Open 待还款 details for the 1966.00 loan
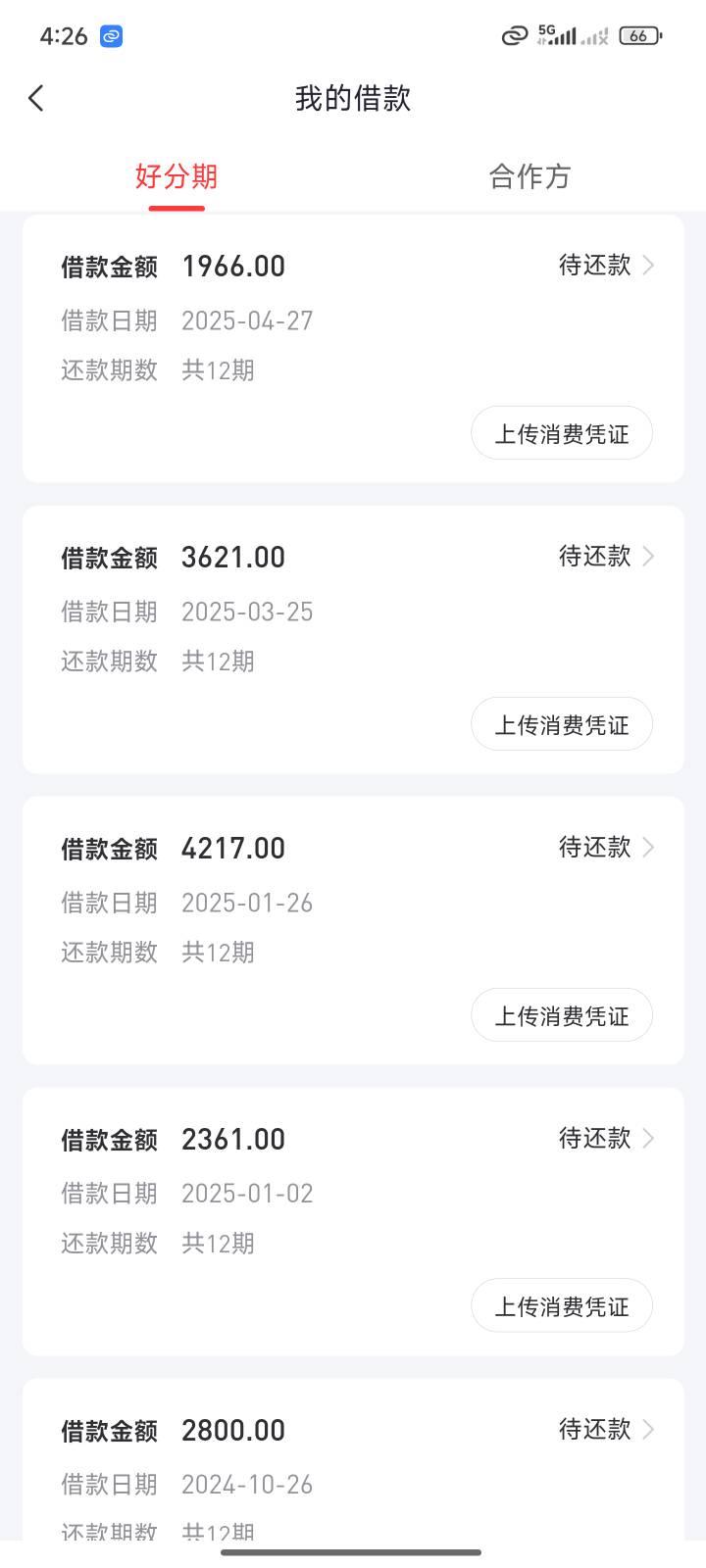Screen dimensions: 706x1568 point(606,265)
